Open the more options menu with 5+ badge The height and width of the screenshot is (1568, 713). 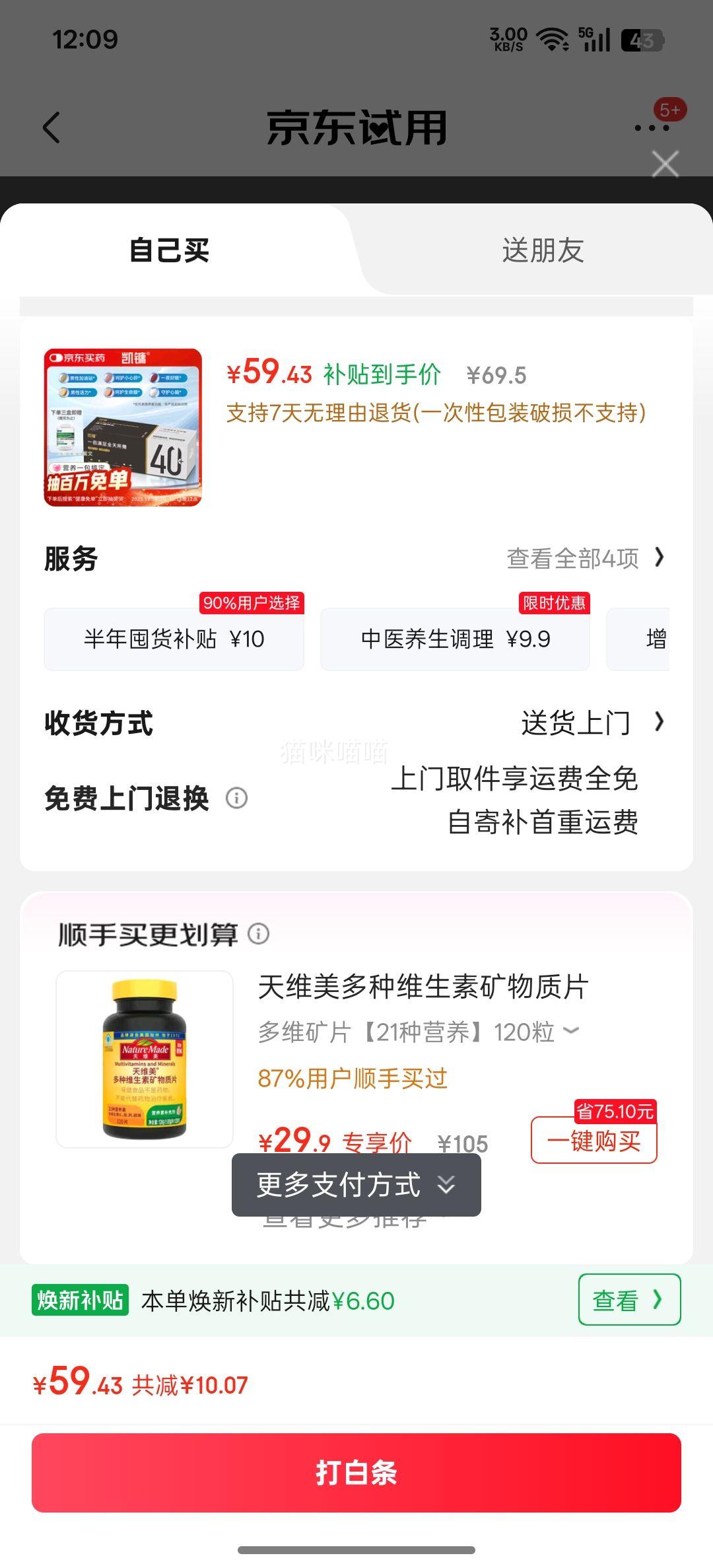650,127
